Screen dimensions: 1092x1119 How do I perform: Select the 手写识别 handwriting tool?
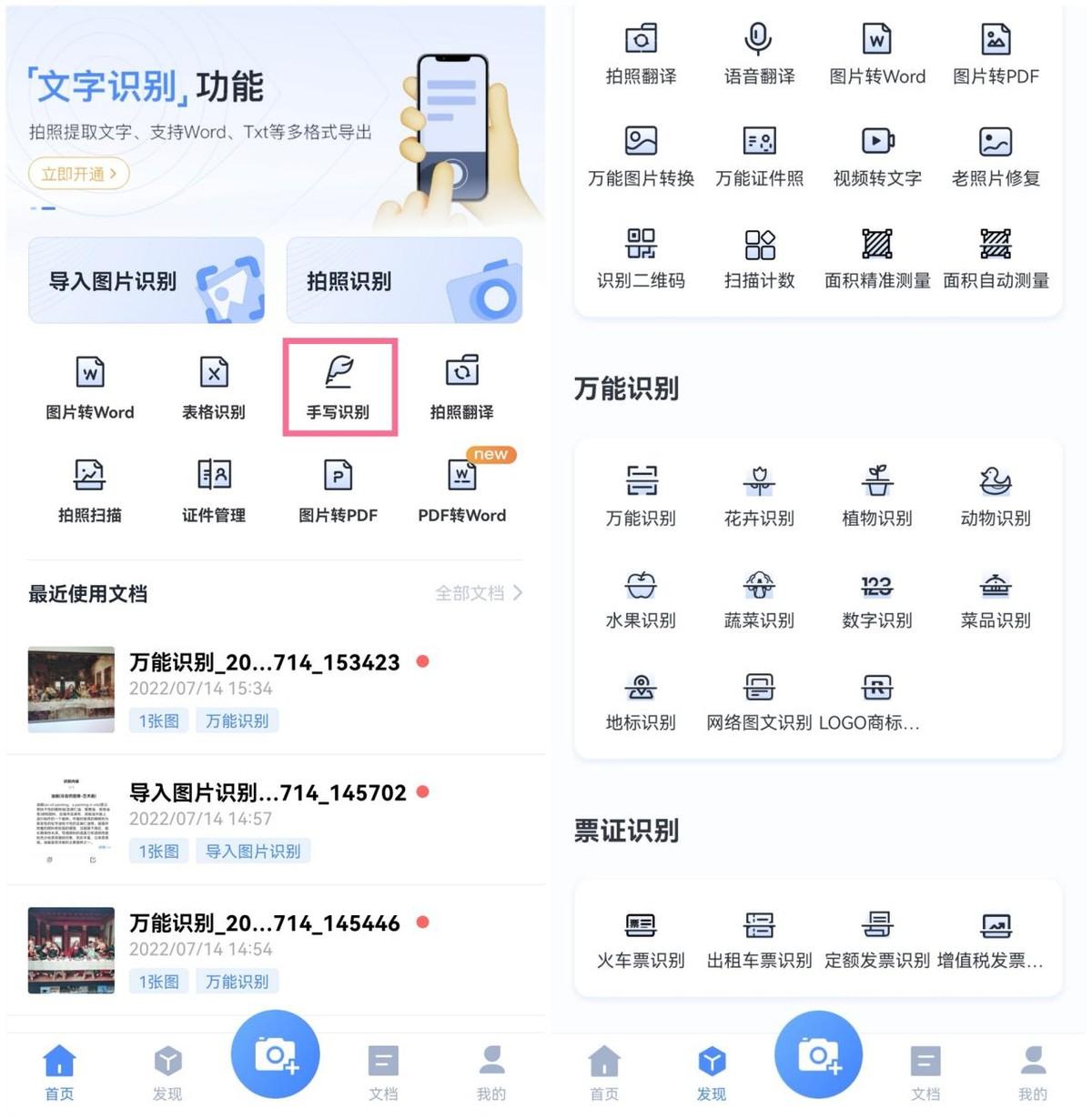[339, 387]
